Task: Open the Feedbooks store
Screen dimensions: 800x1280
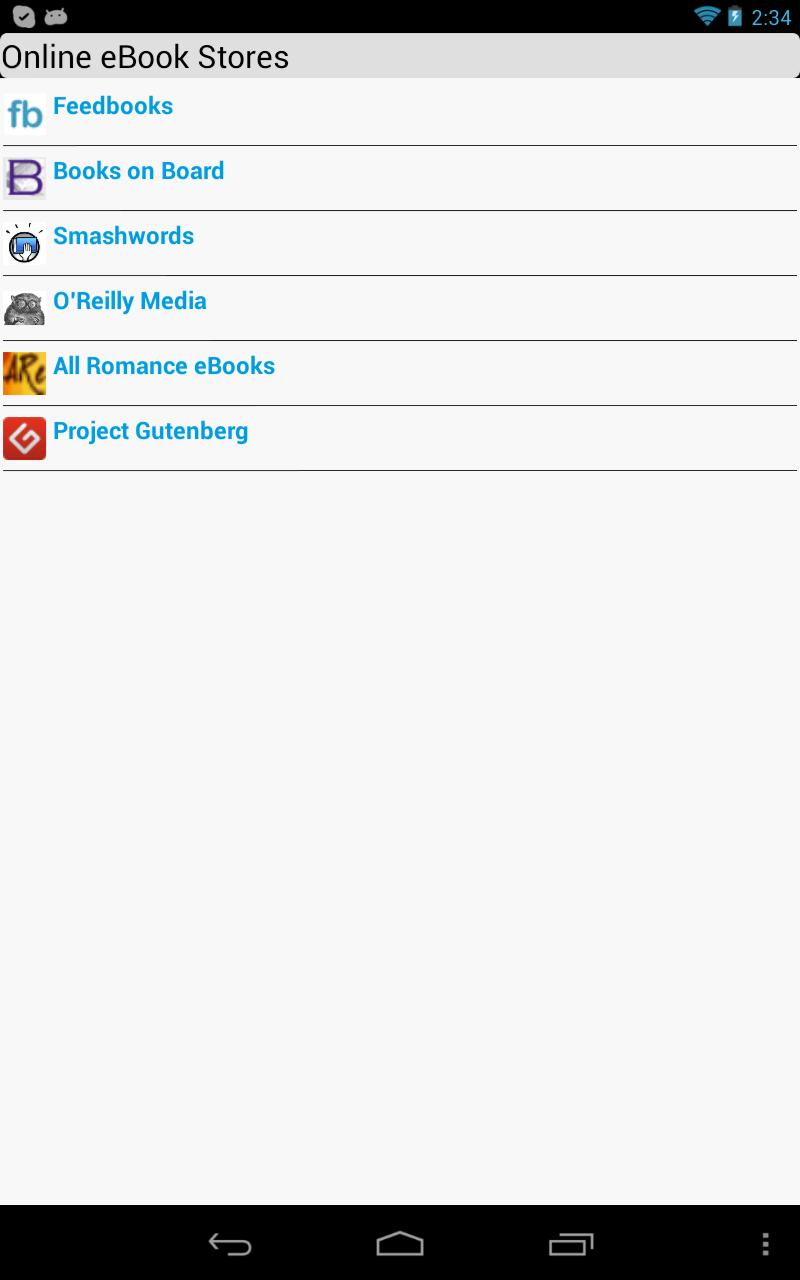Action: pos(113,107)
